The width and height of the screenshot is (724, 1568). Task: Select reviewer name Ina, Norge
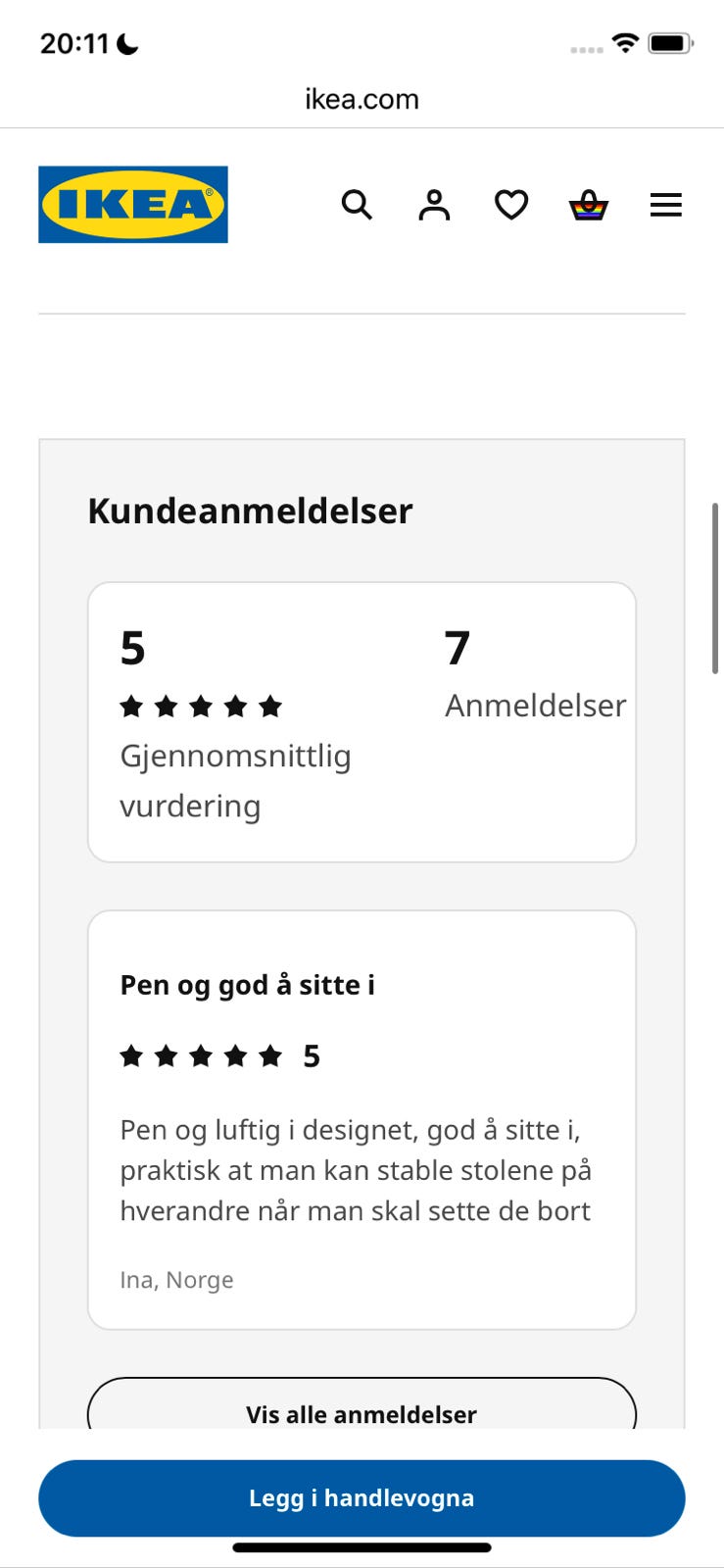(176, 1279)
